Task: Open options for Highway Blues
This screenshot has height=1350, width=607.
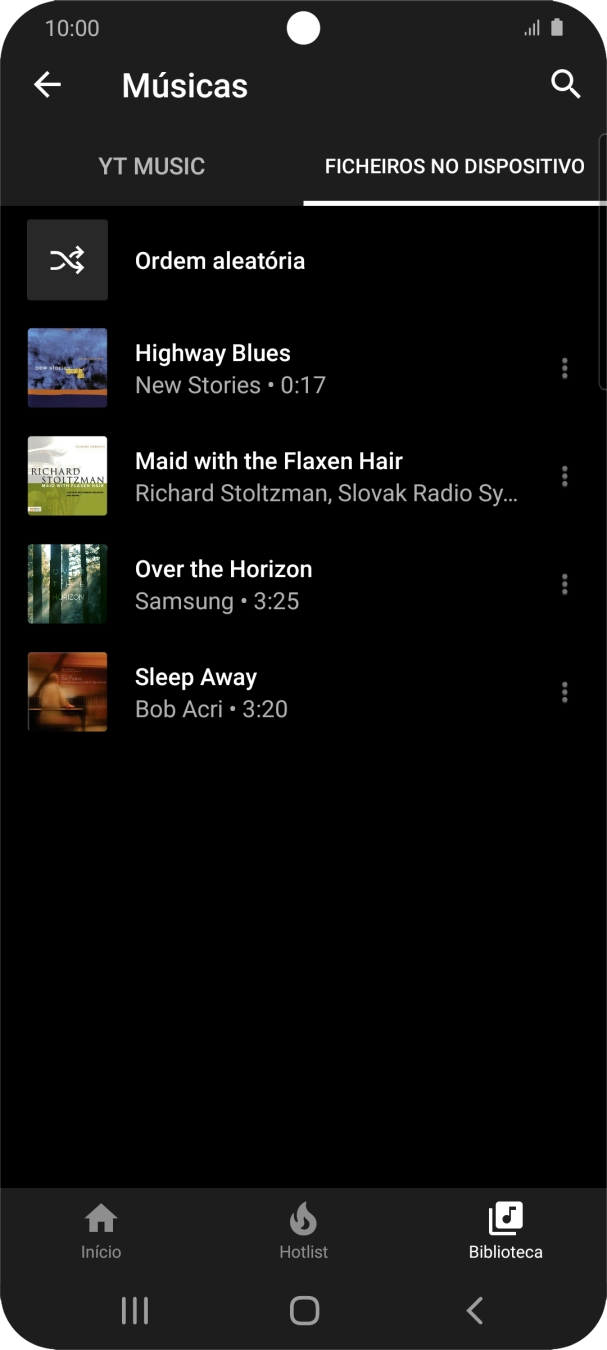Action: pyautogui.click(x=564, y=368)
